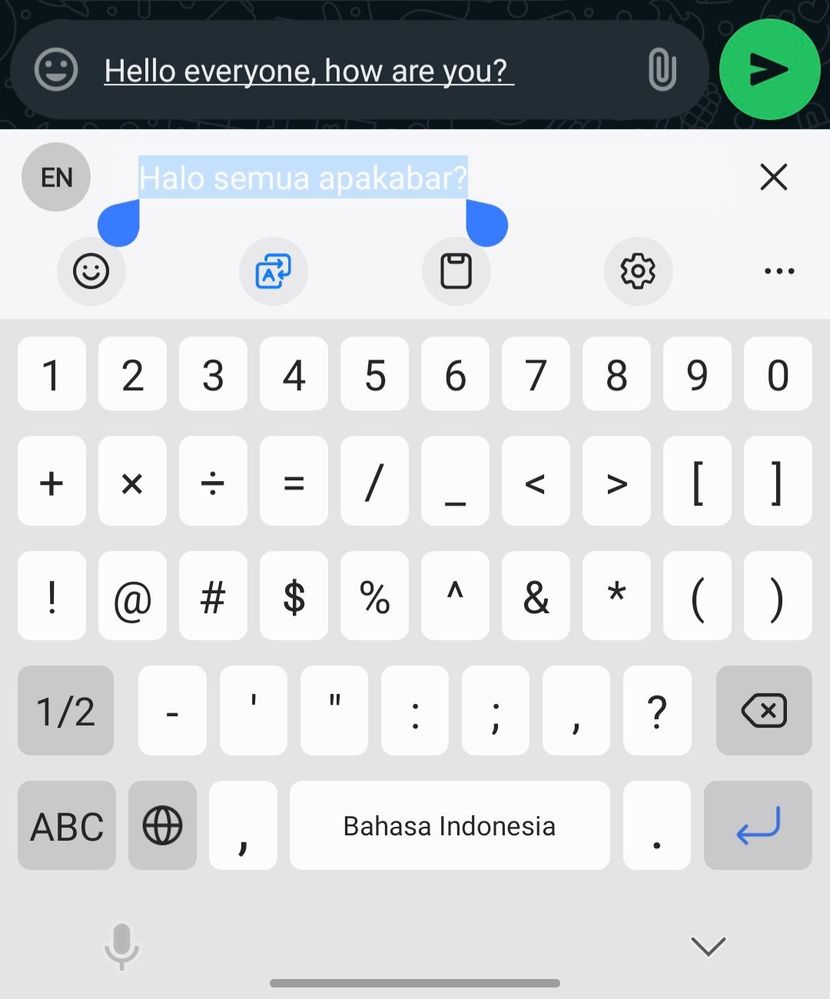830x999 pixels.
Task: Open the emoji picker in the message field
Action: (x=56, y=70)
